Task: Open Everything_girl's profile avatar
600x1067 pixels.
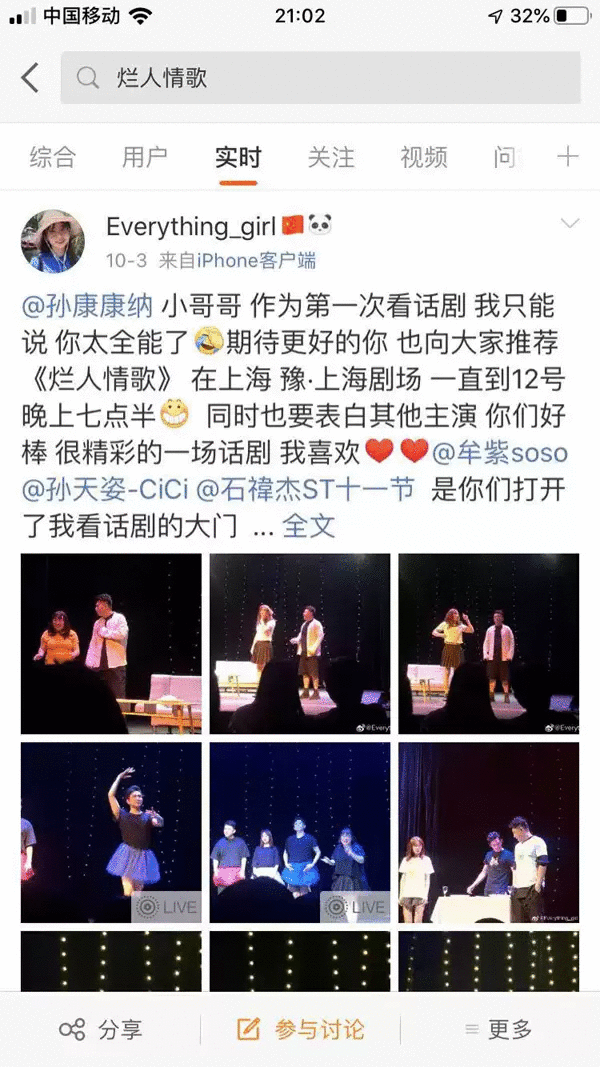Action: (52, 241)
